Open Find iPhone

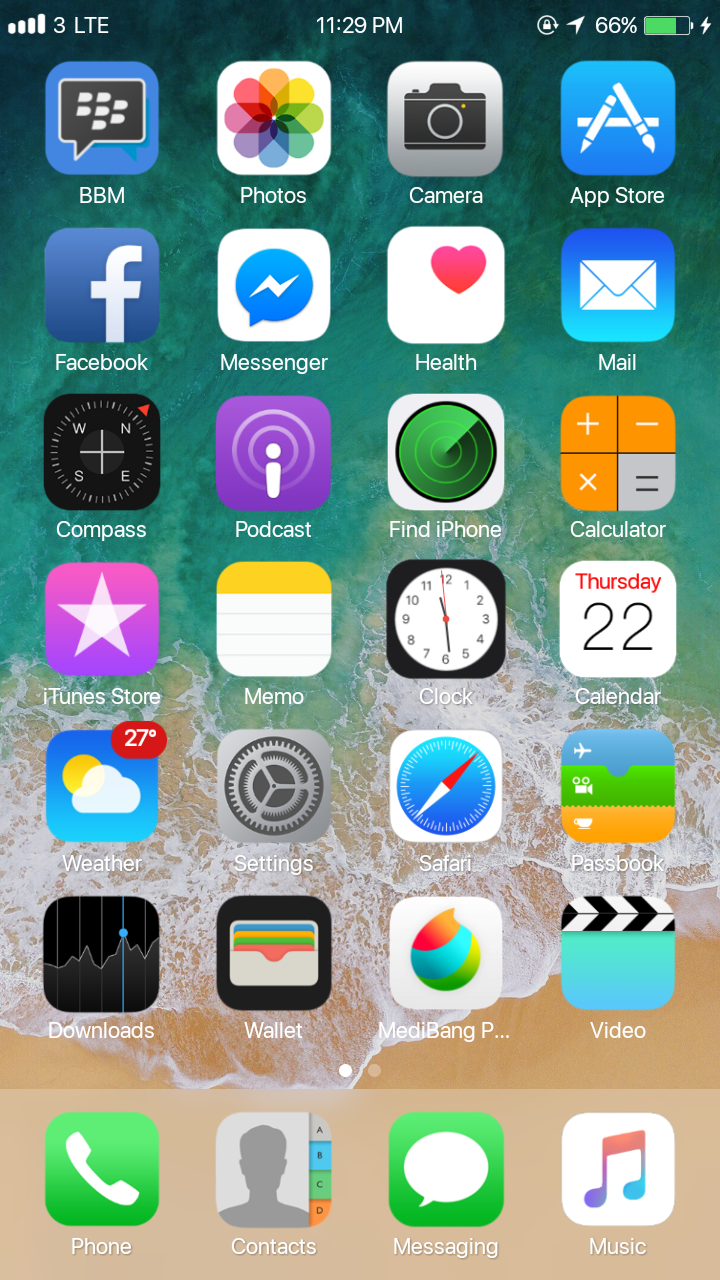[x=446, y=452]
